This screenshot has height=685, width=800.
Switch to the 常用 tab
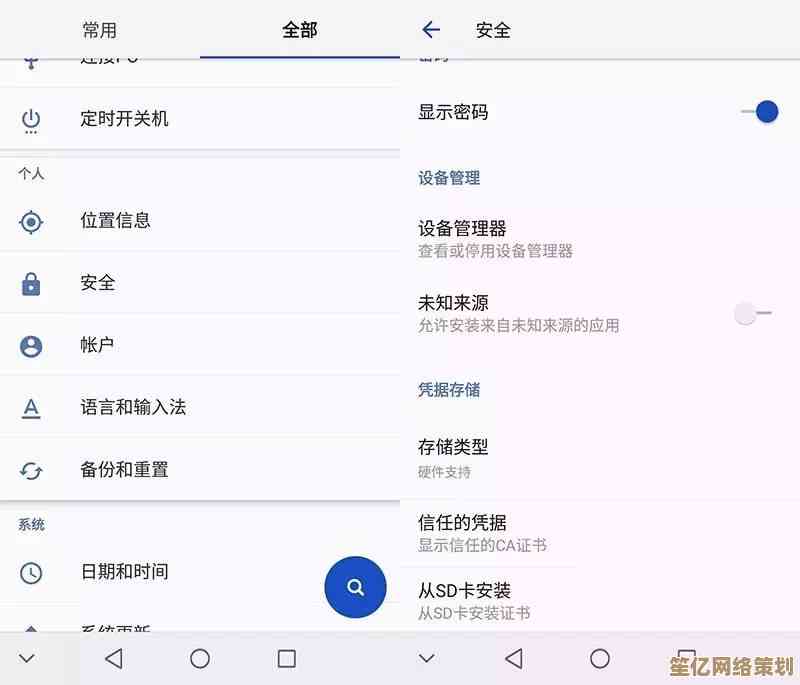pos(100,30)
